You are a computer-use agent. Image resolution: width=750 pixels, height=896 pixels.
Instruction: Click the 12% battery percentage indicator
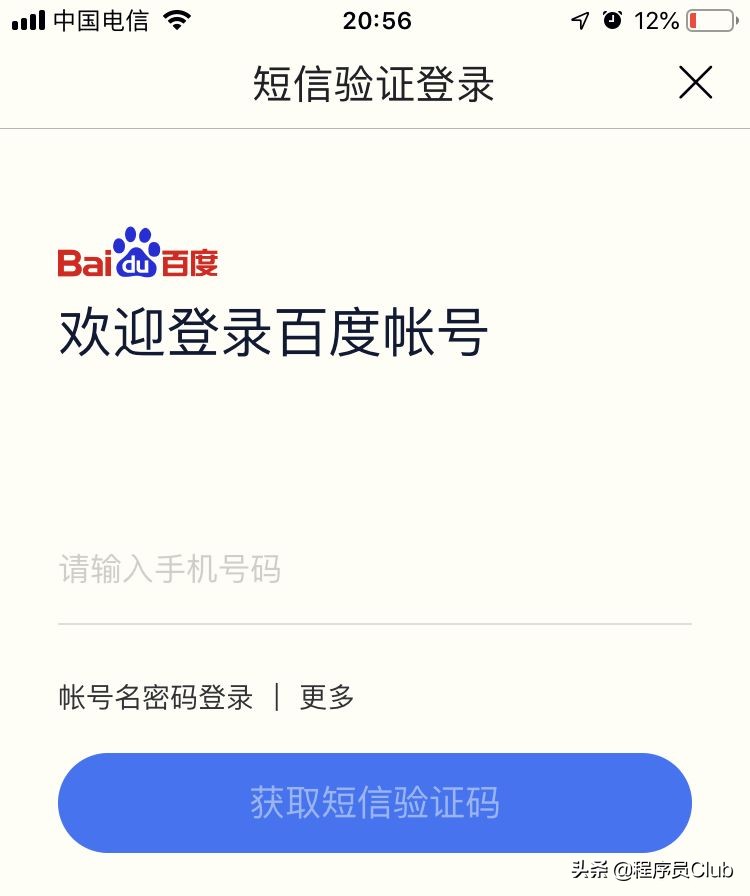click(655, 18)
